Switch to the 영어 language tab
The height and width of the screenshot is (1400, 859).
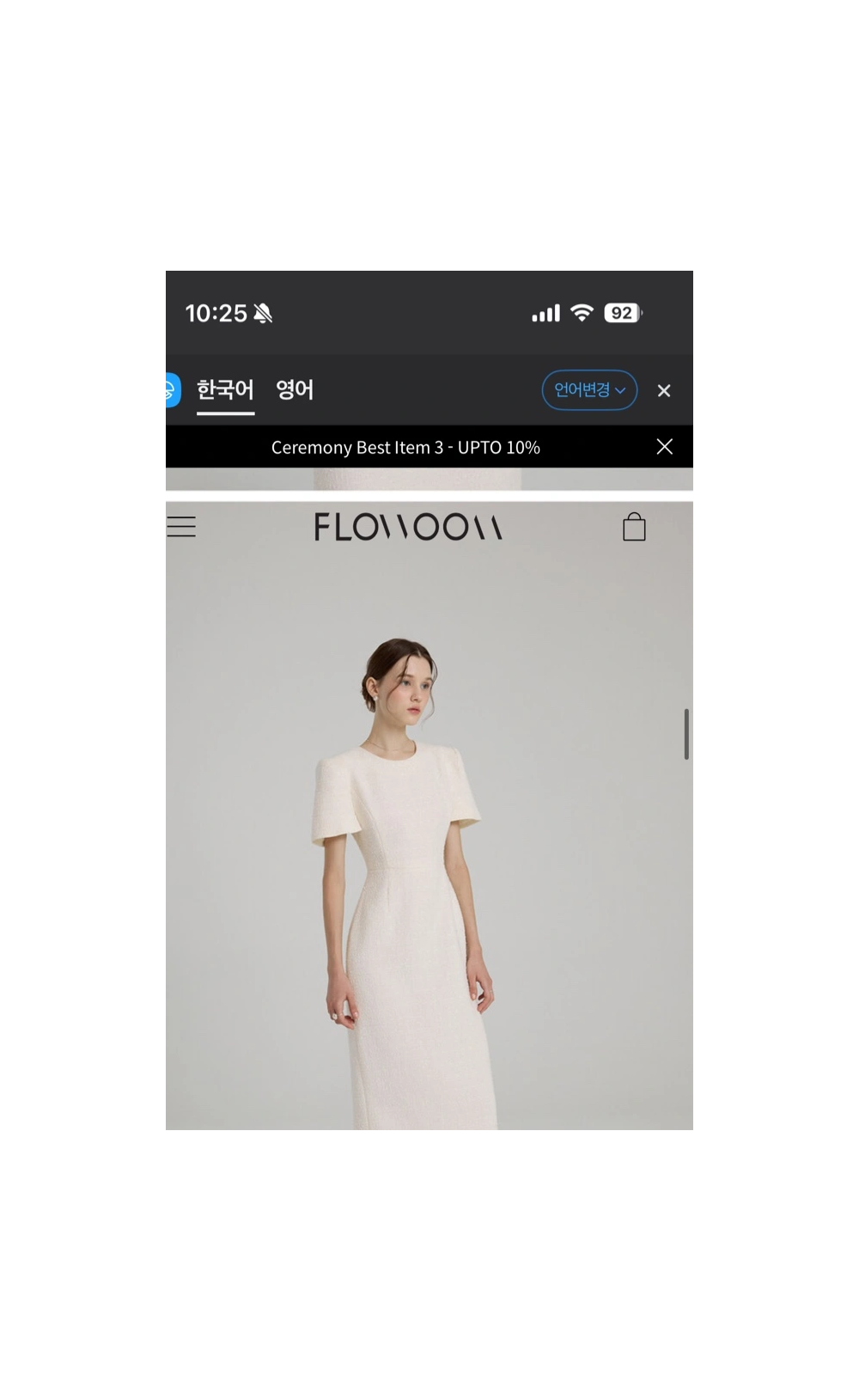tap(295, 390)
